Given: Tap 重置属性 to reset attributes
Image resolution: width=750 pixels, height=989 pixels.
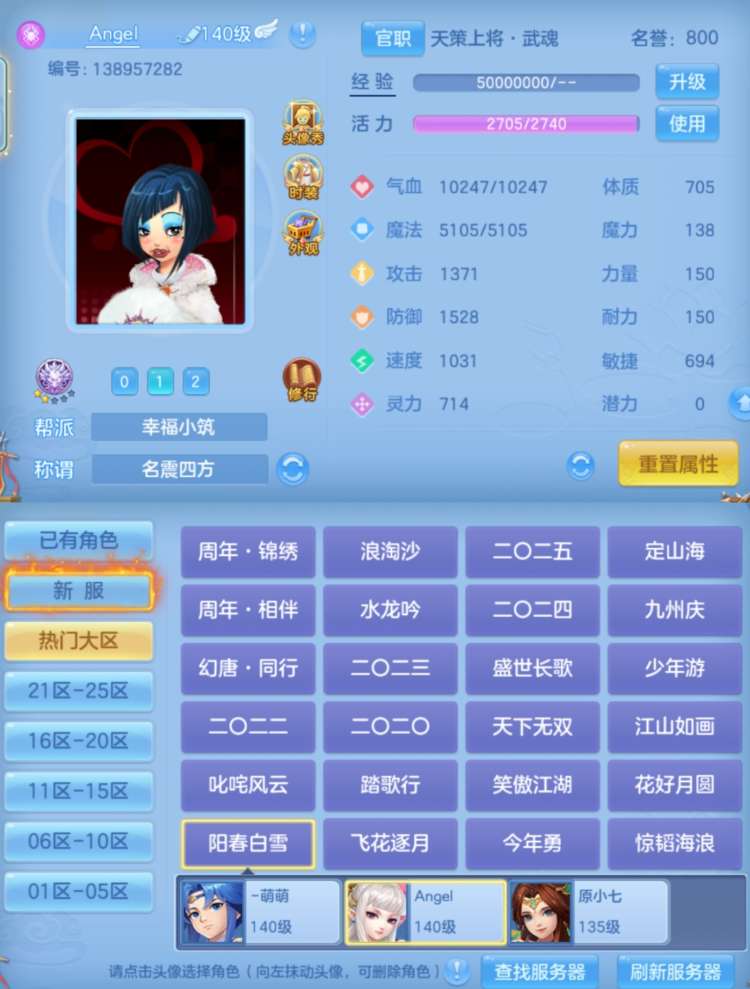Looking at the screenshot, I should point(678,464).
